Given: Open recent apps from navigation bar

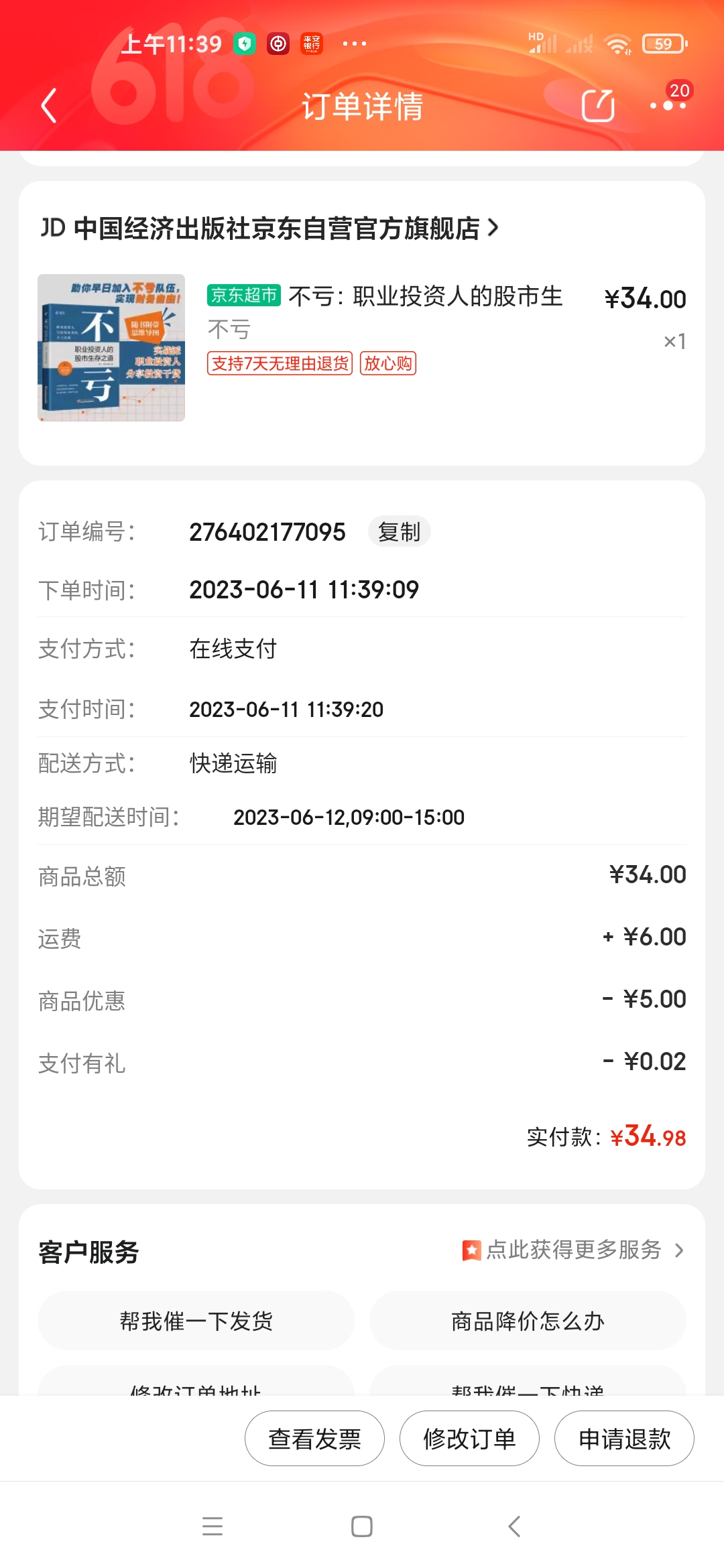Looking at the screenshot, I should coord(213,1526).
